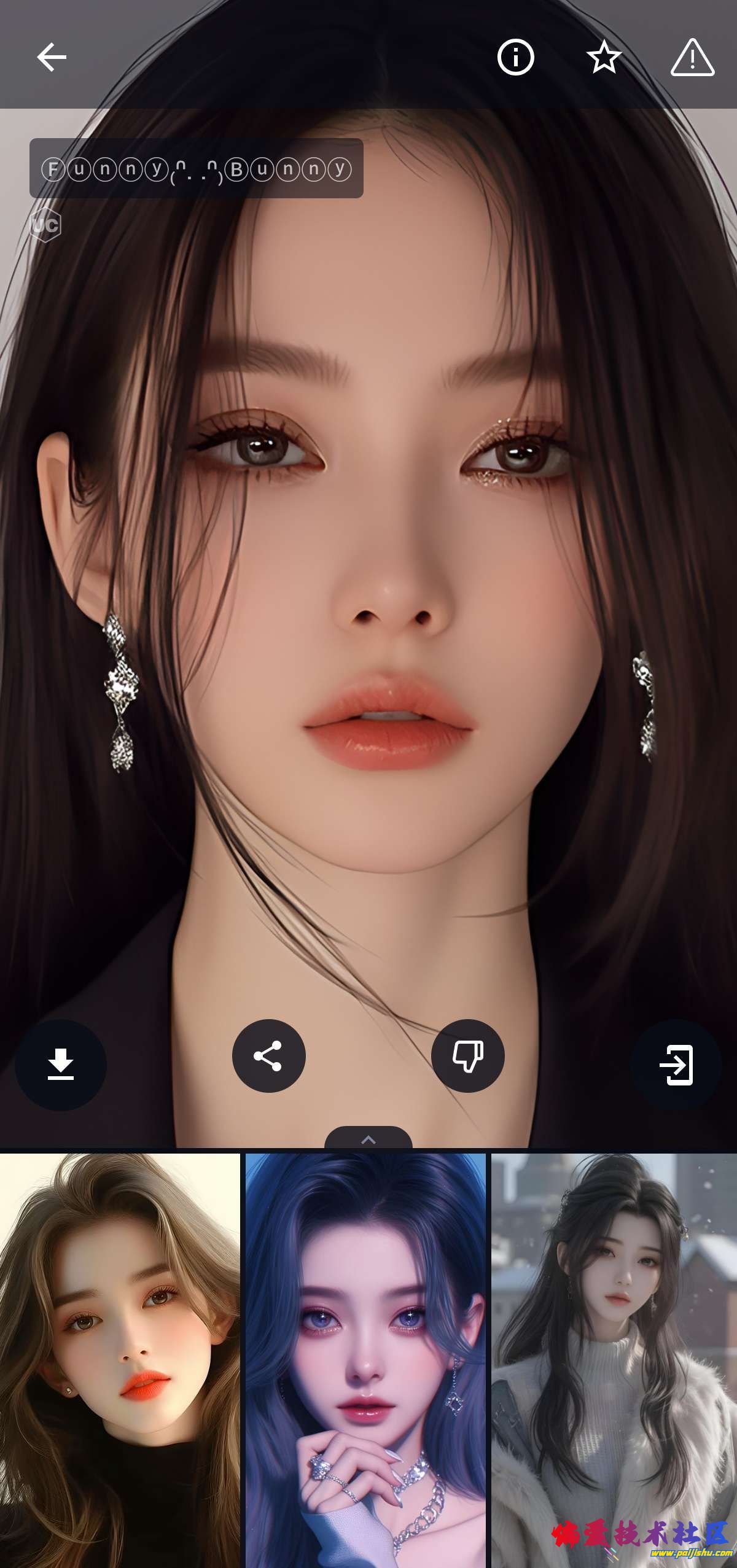Dislike this wallpaper with thumbs down
Viewport: 737px width, 1568px height.
(468, 1056)
